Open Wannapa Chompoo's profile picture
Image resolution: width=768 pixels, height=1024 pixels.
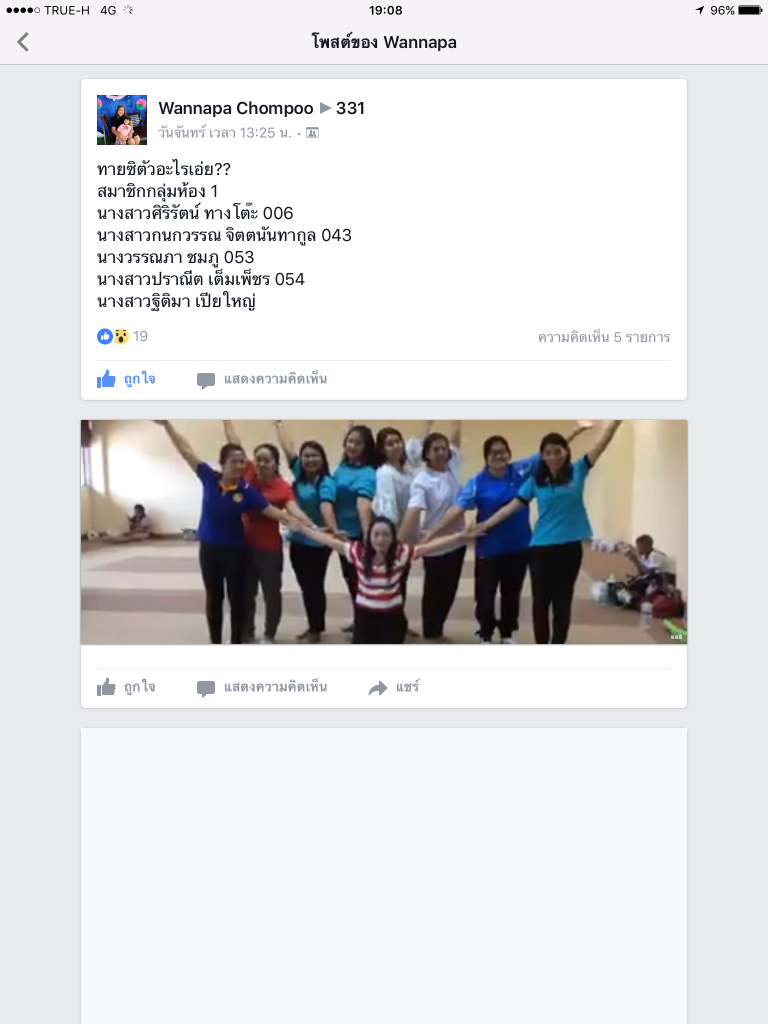point(122,120)
